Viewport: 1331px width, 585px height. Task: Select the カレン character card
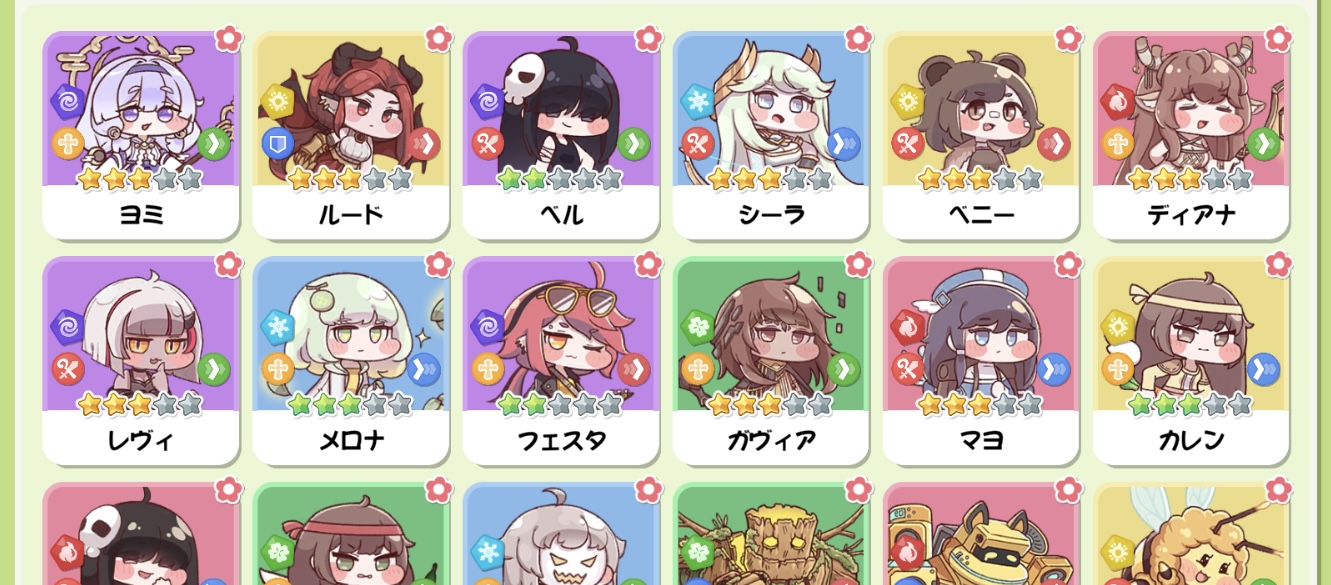click(x=1190, y=360)
